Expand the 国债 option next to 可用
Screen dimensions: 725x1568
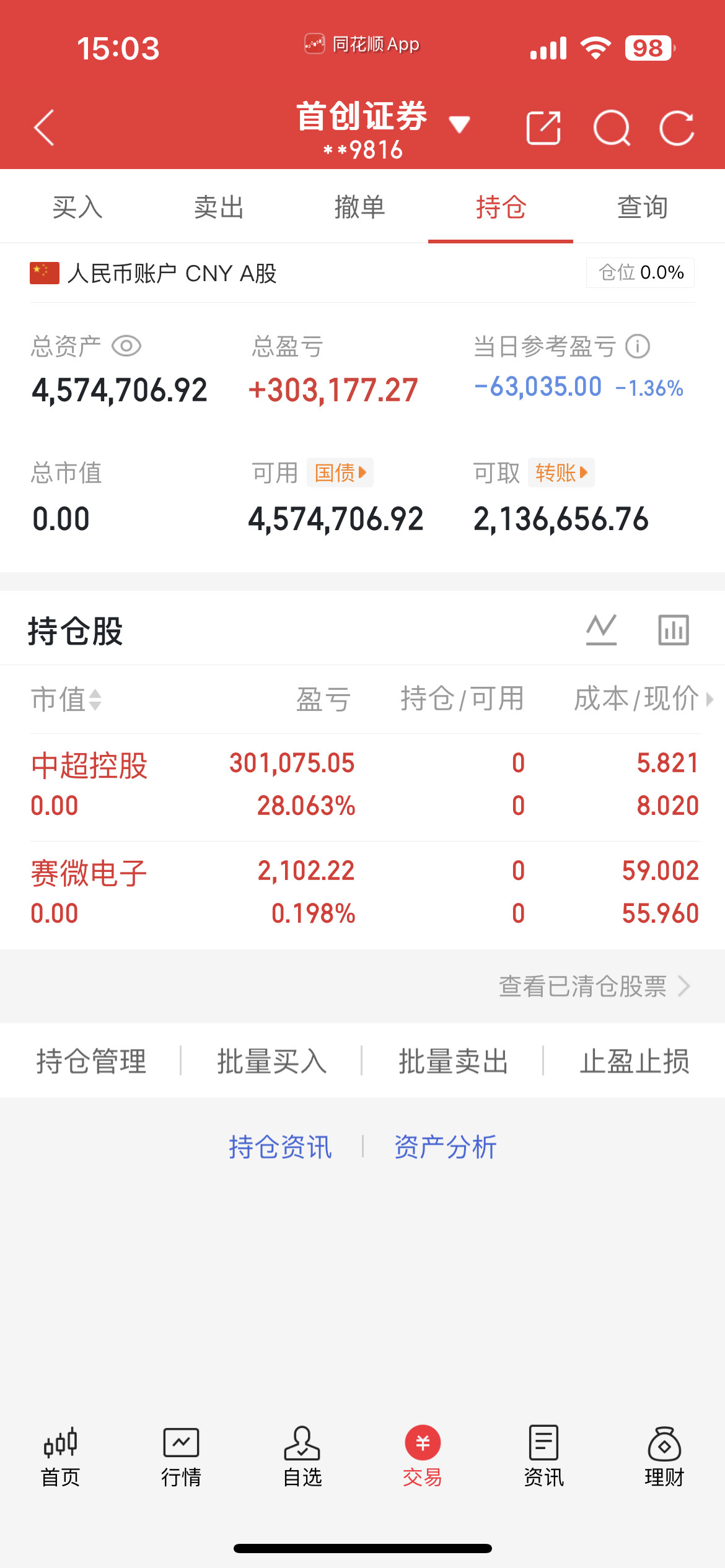coord(340,472)
